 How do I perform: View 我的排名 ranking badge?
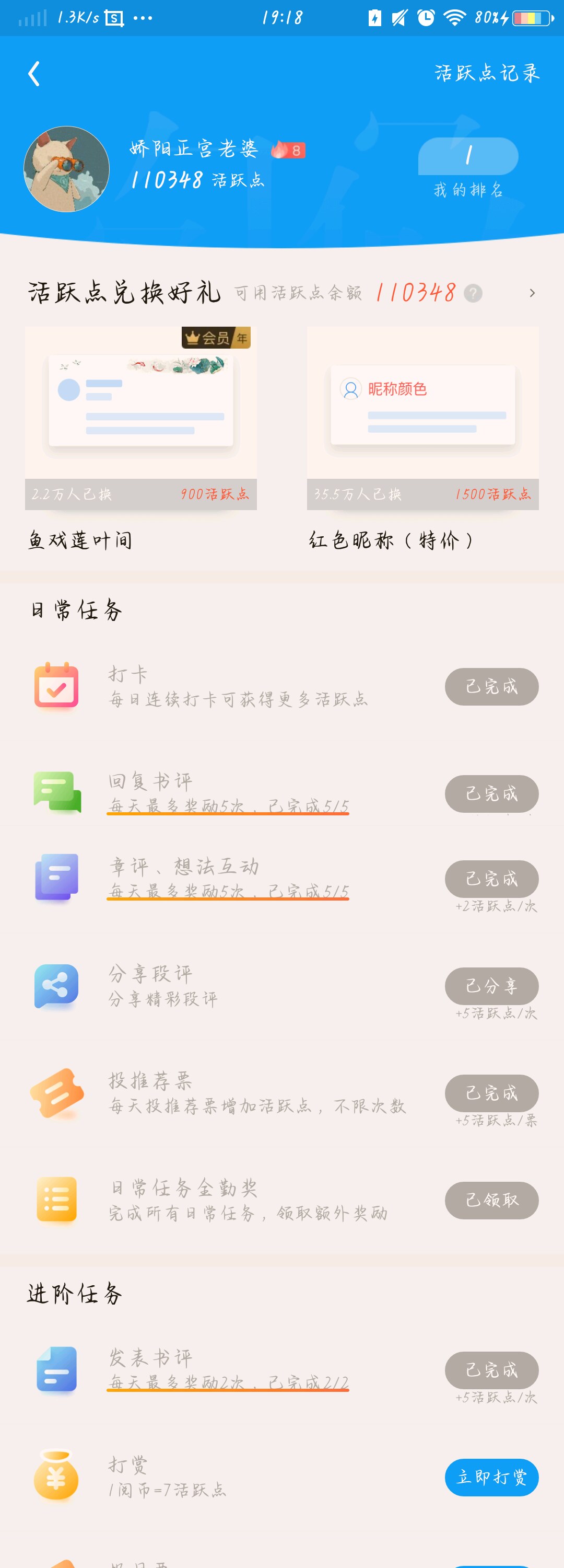click(468, 156)
